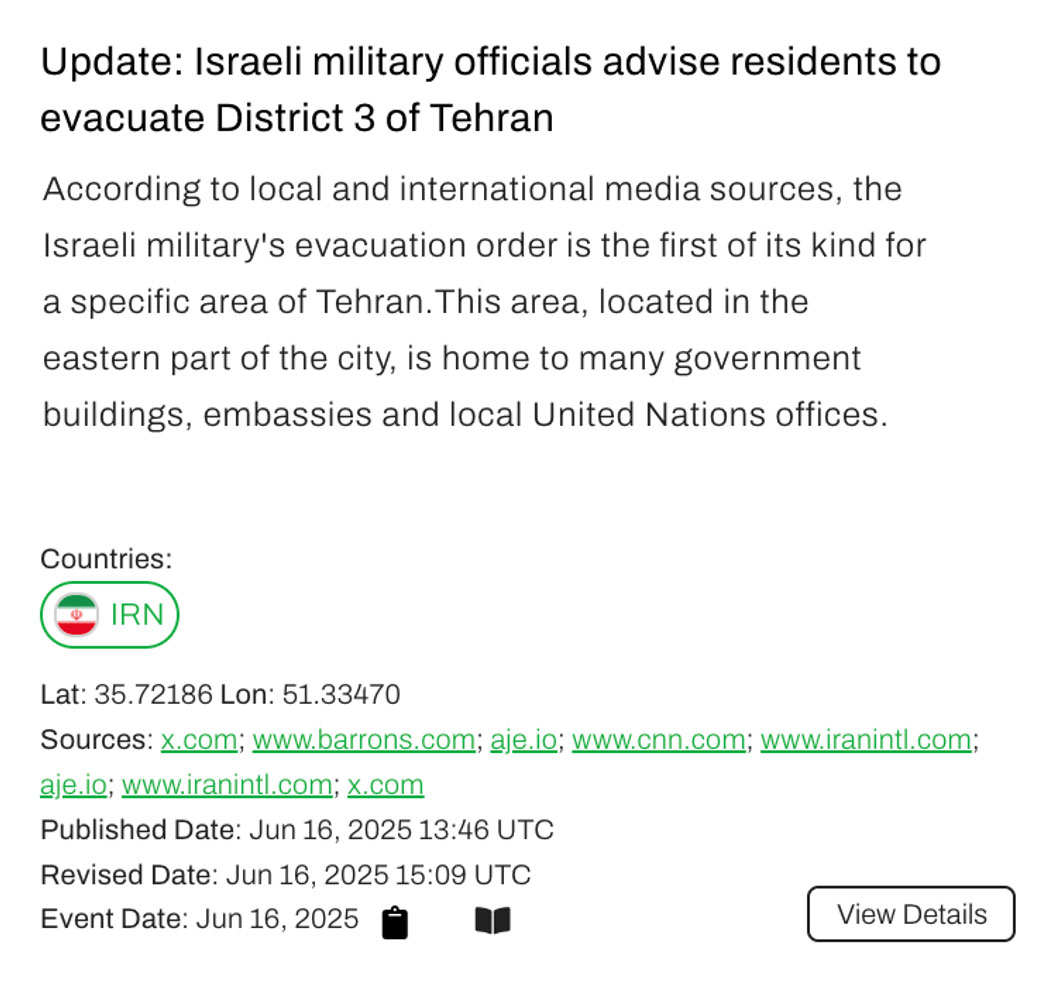Open the book icon beside the event date
This screenshot has height=998, width=1046.
tap(492, 921)
